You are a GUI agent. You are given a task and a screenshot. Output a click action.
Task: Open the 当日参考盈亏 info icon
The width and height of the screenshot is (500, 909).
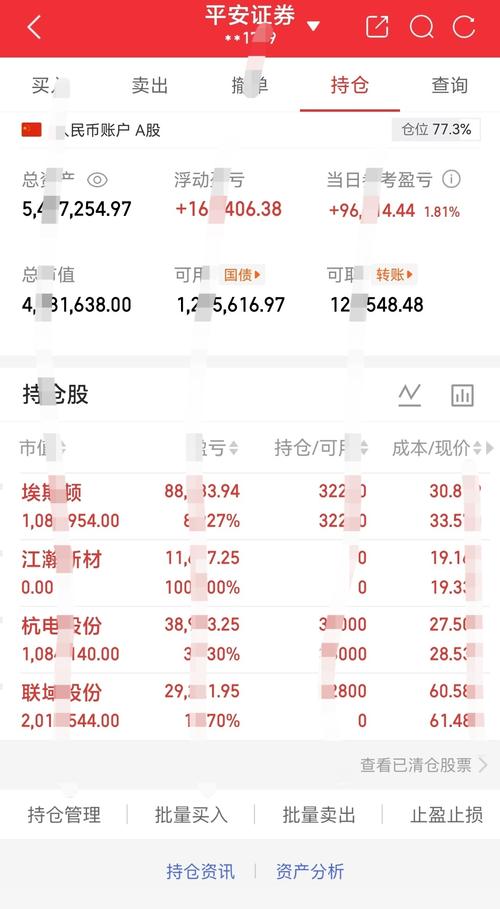coord(451,179)
